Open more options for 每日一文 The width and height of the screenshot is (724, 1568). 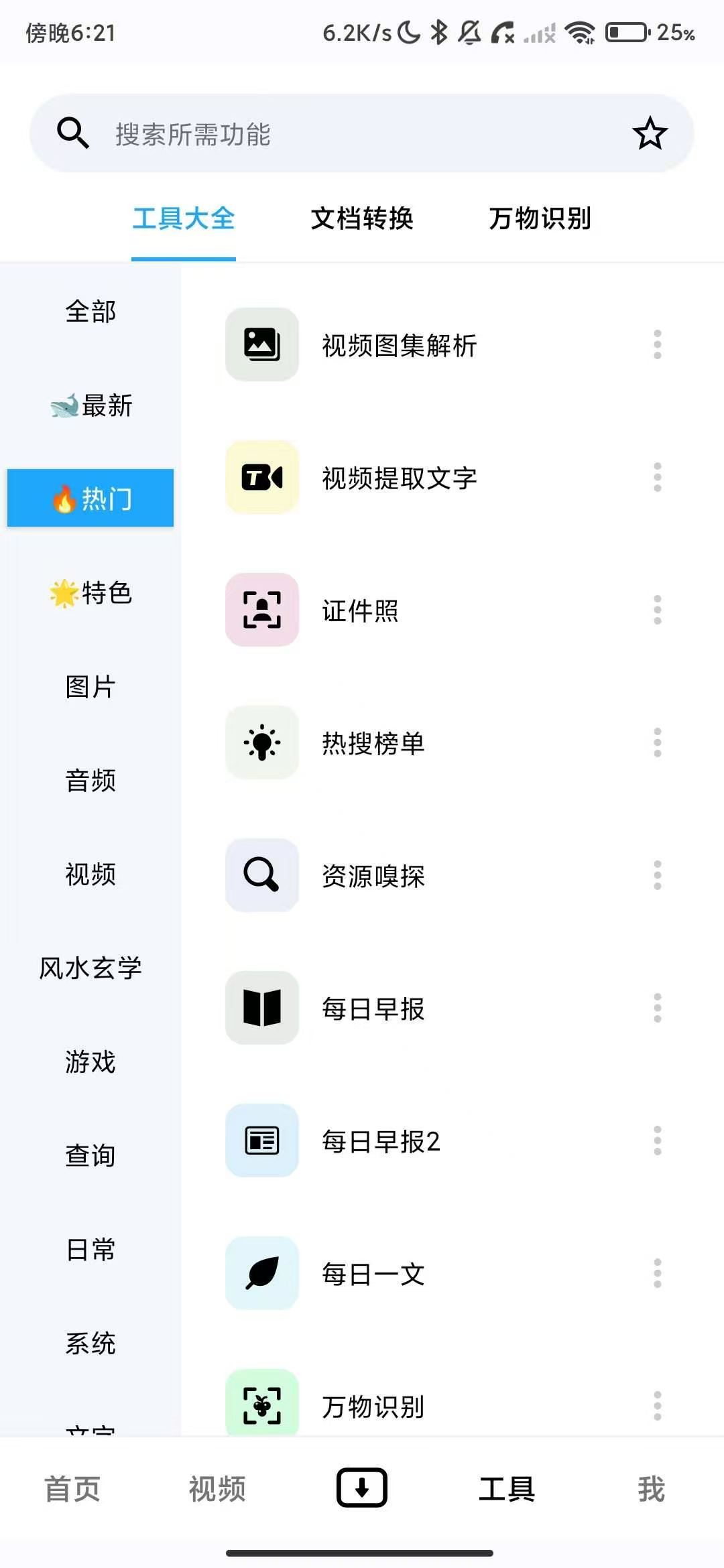[x=657, y=1273]
